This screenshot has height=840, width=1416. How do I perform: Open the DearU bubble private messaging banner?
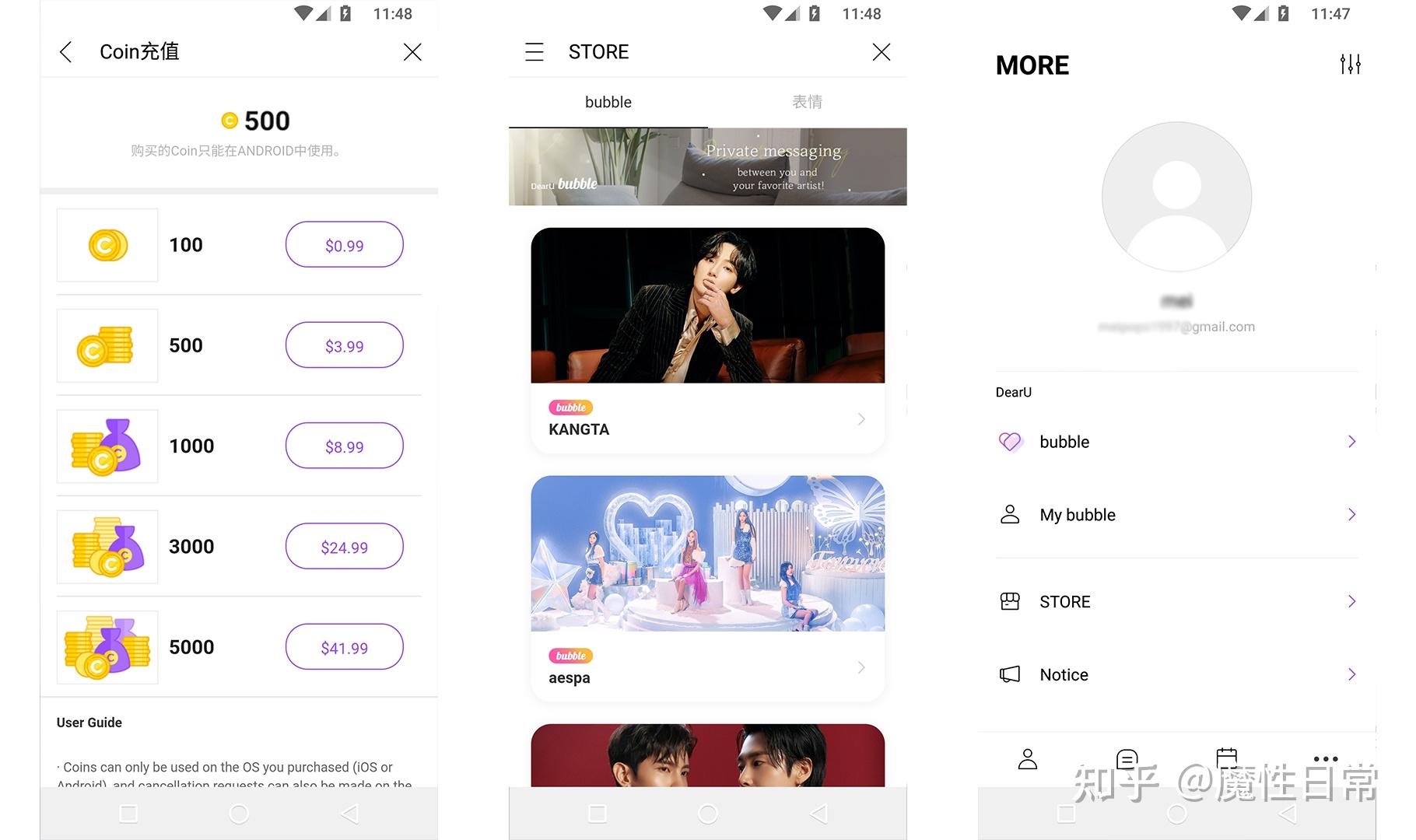[x=707, y=166]
